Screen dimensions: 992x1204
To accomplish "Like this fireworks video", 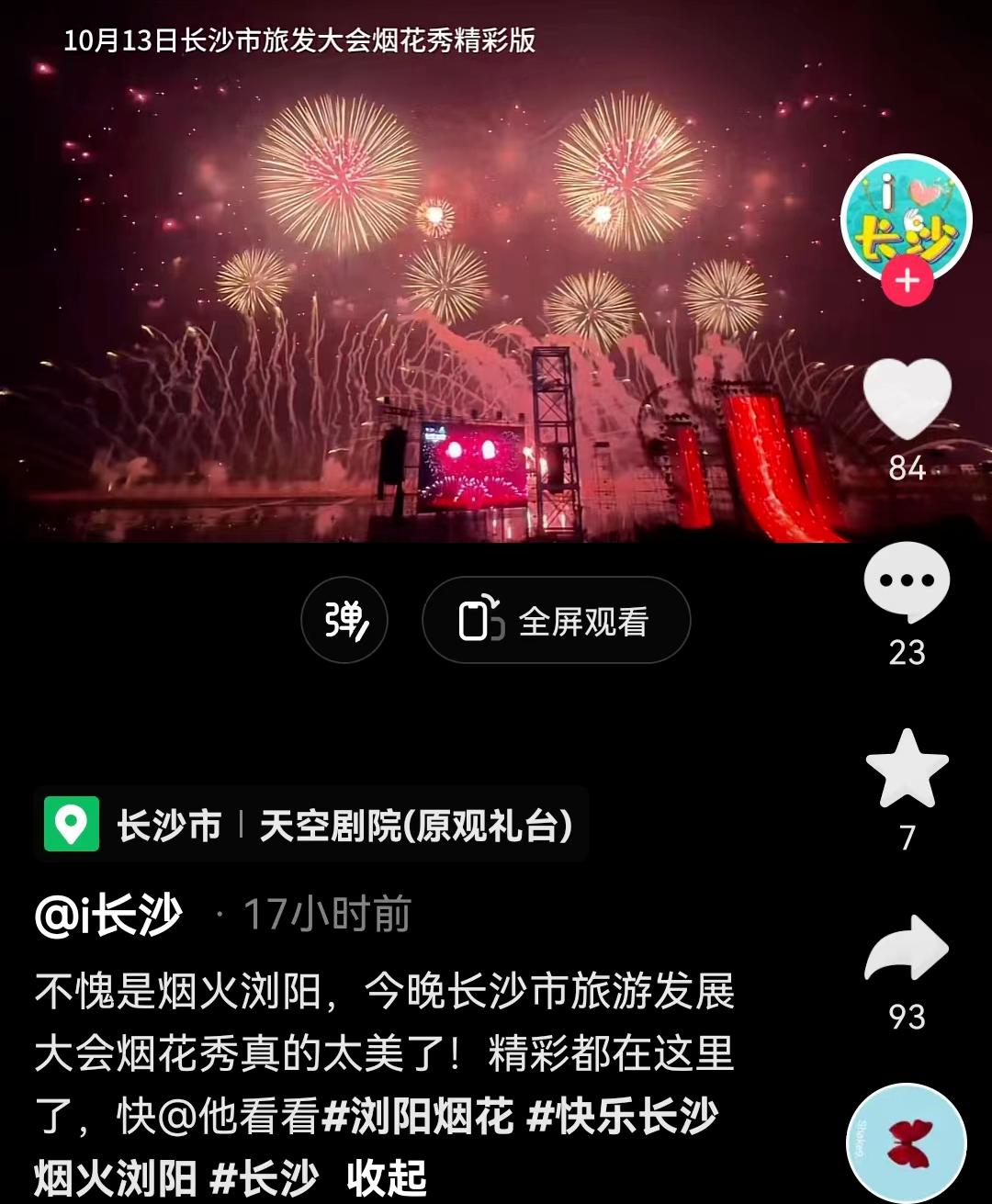I will pos(907,398).
